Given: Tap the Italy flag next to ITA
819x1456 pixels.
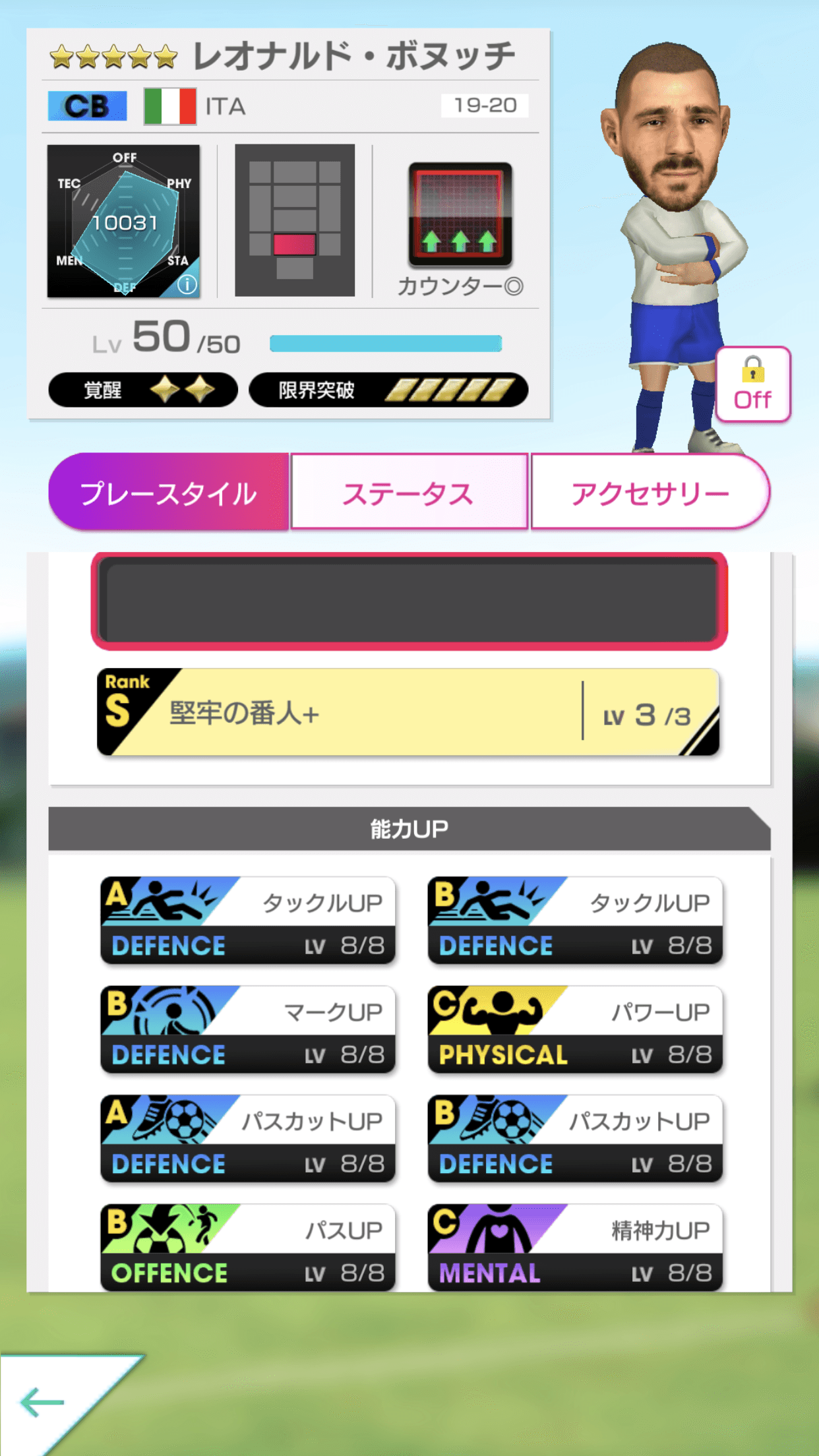Looking at the screenshot, I should coord(170,106).
